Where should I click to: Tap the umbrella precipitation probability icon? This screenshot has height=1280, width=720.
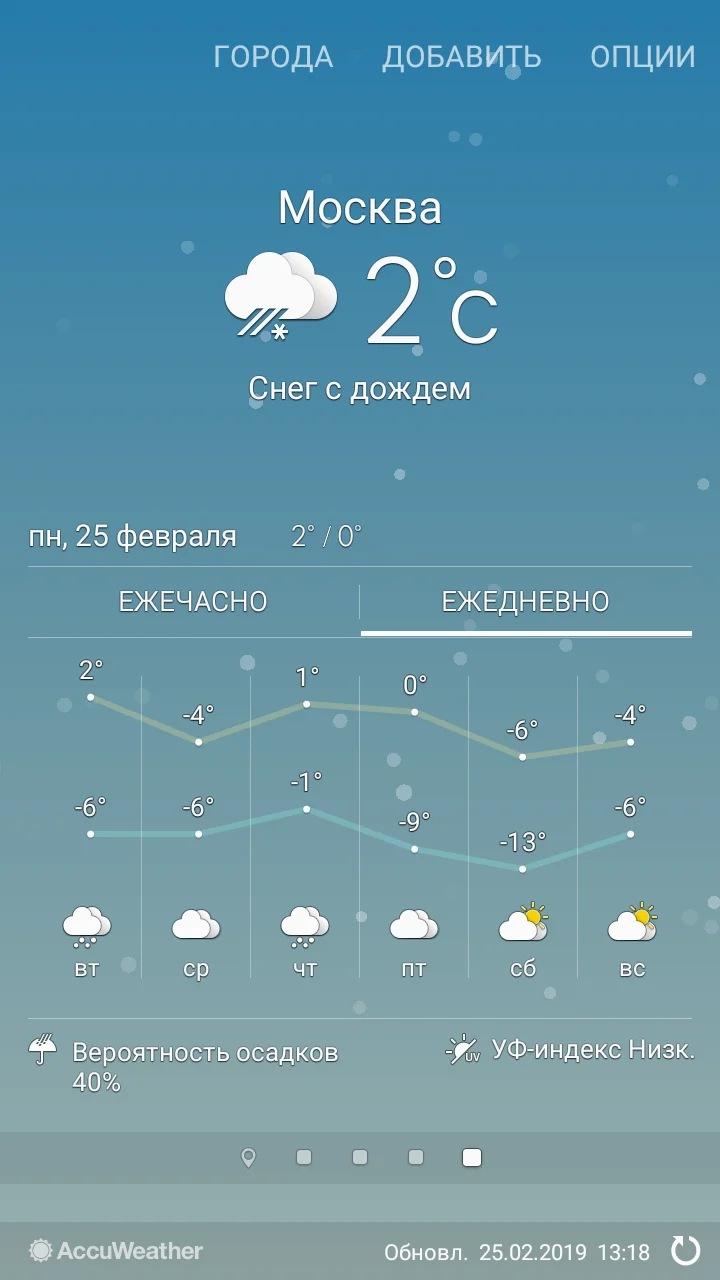[42, 1051]
